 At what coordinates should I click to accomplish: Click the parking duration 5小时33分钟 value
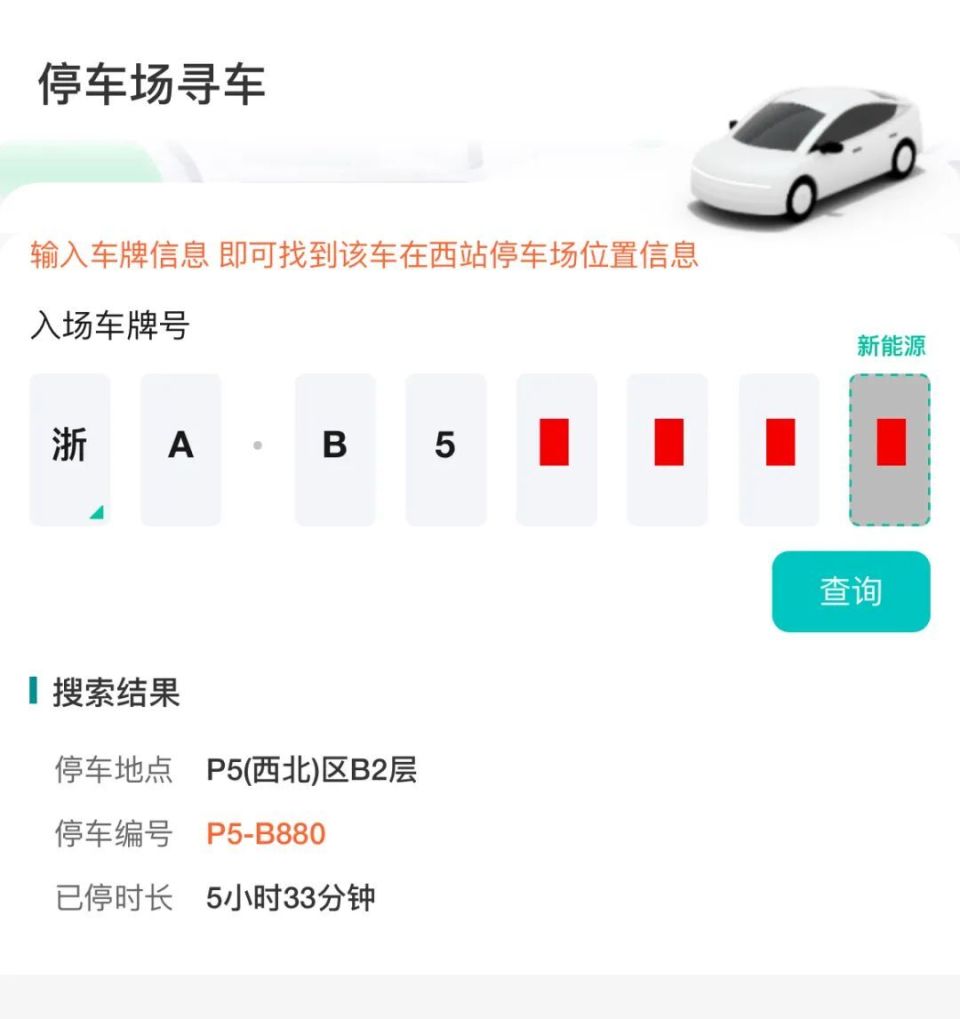click(288, 897)
